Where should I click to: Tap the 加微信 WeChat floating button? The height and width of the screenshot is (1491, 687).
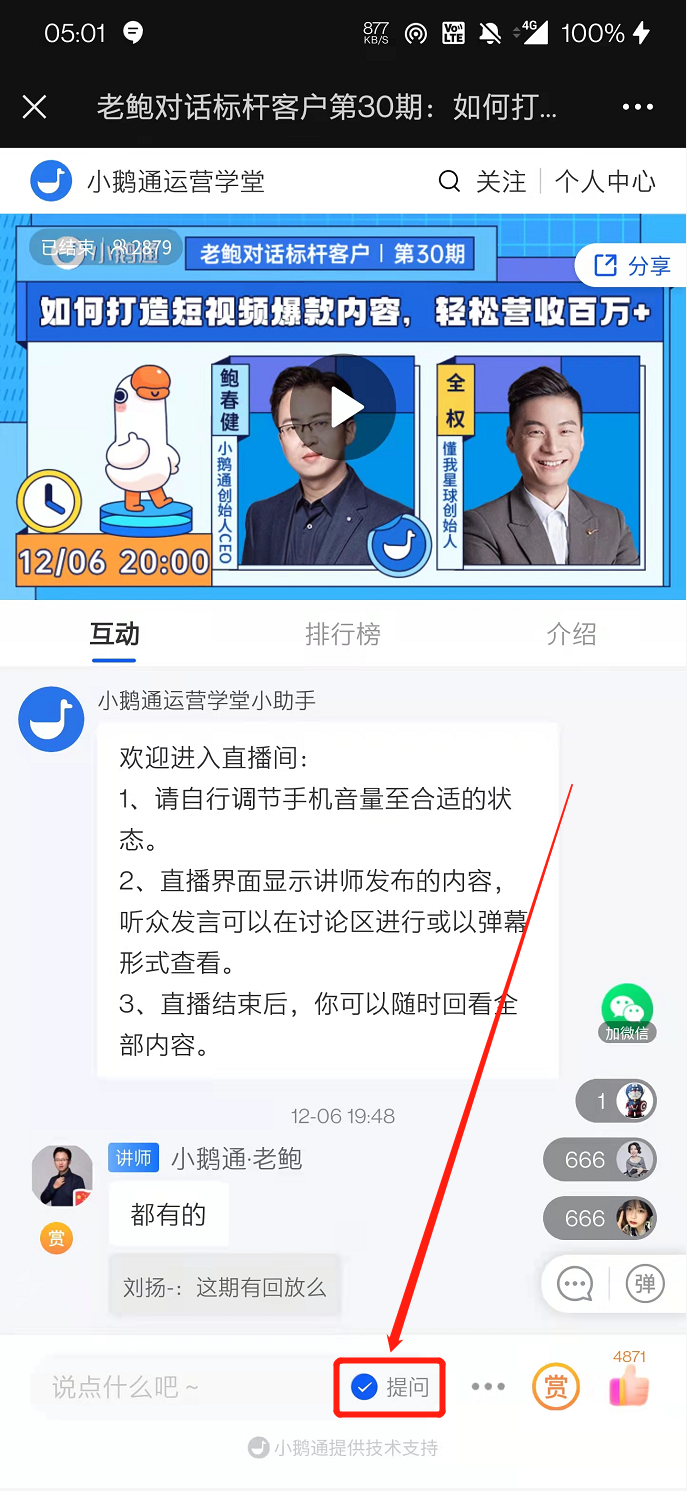pyautogui.click(x=627, y=1012)
